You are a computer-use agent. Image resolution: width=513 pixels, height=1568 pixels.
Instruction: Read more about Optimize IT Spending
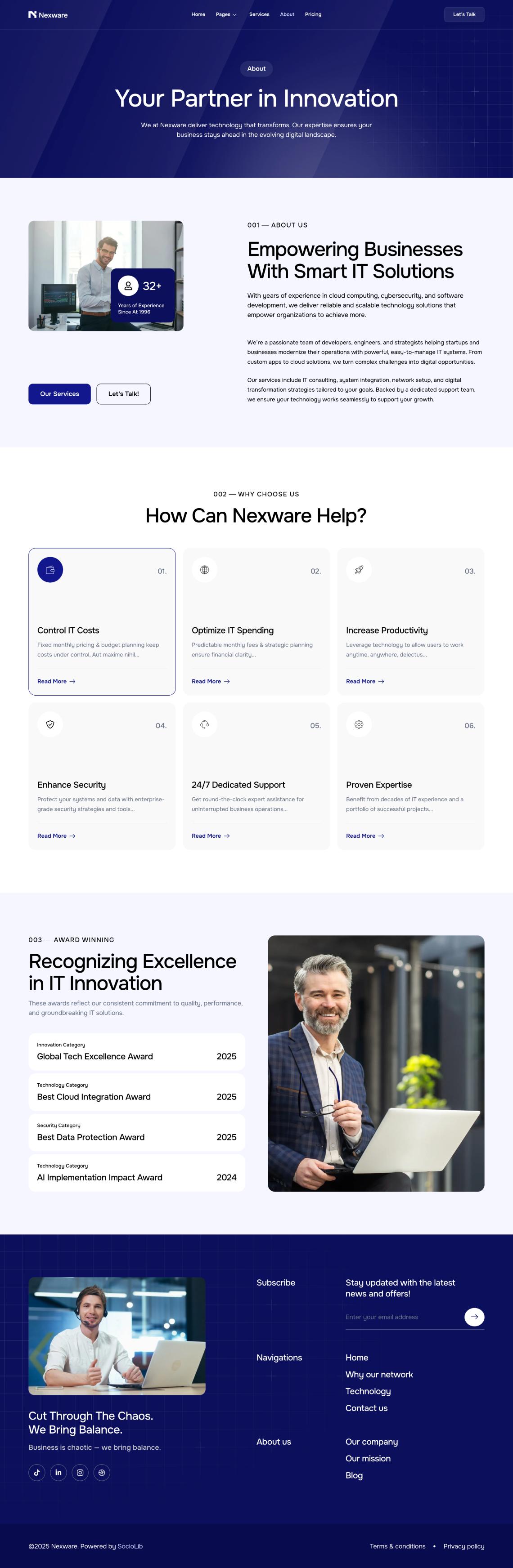coord(210,681)
